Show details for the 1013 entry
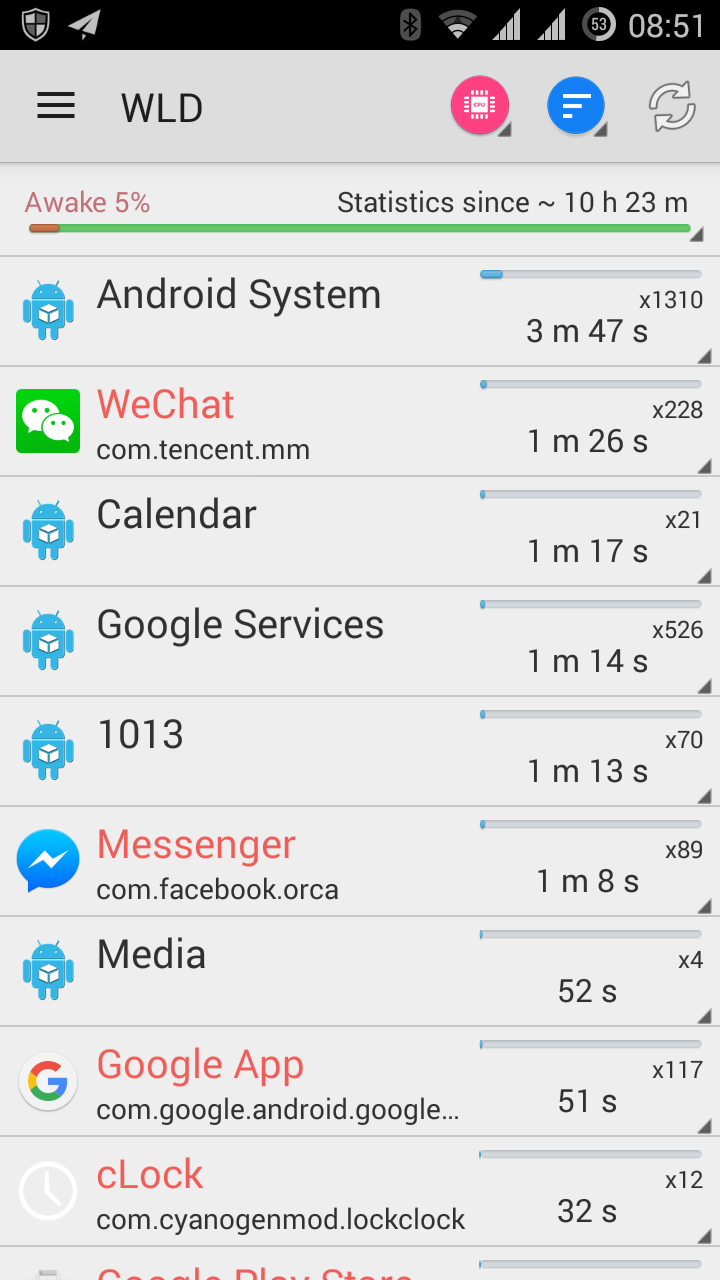 point(360,751)
